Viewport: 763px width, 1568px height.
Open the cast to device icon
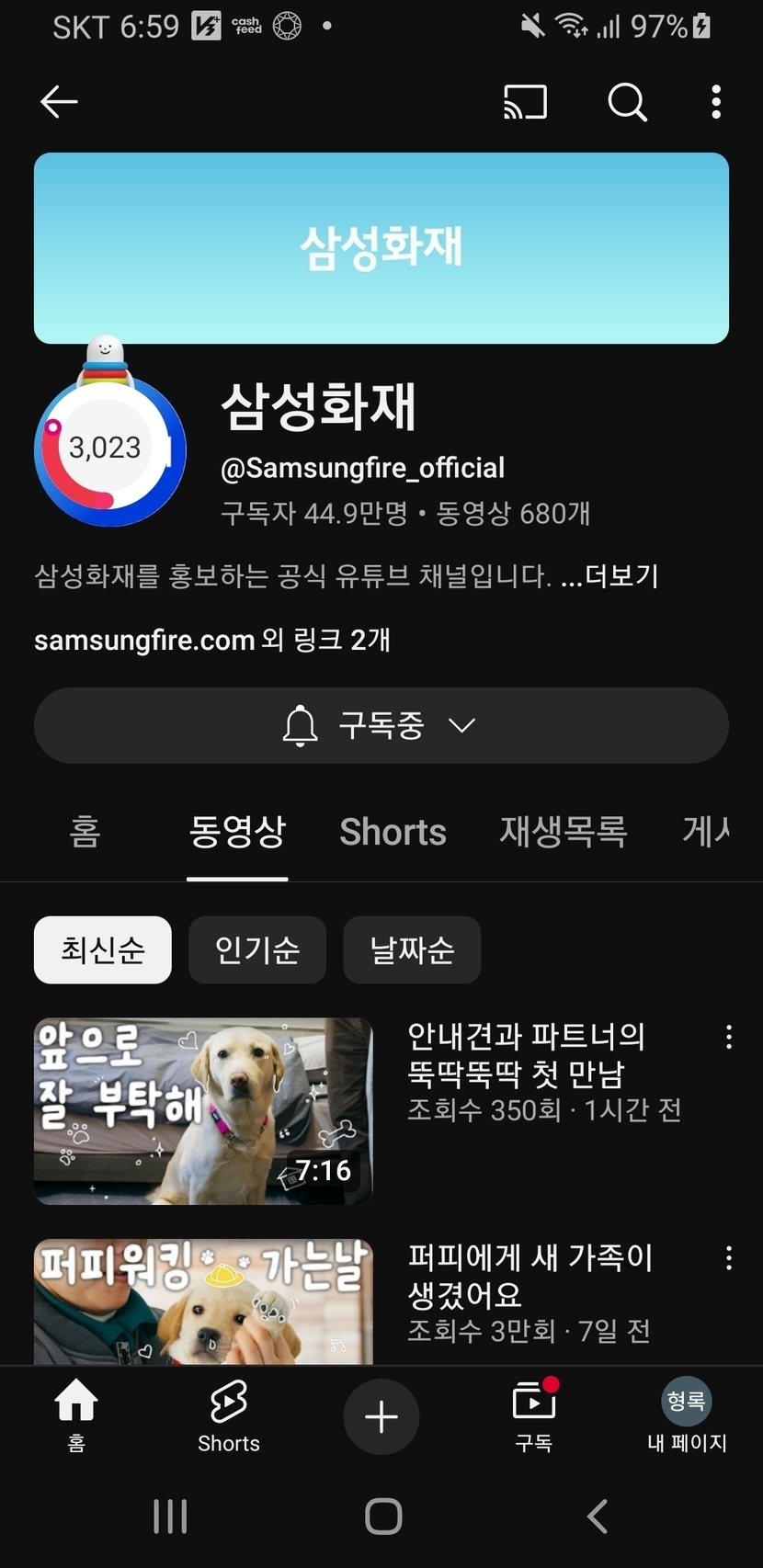(x=525, y=102)
